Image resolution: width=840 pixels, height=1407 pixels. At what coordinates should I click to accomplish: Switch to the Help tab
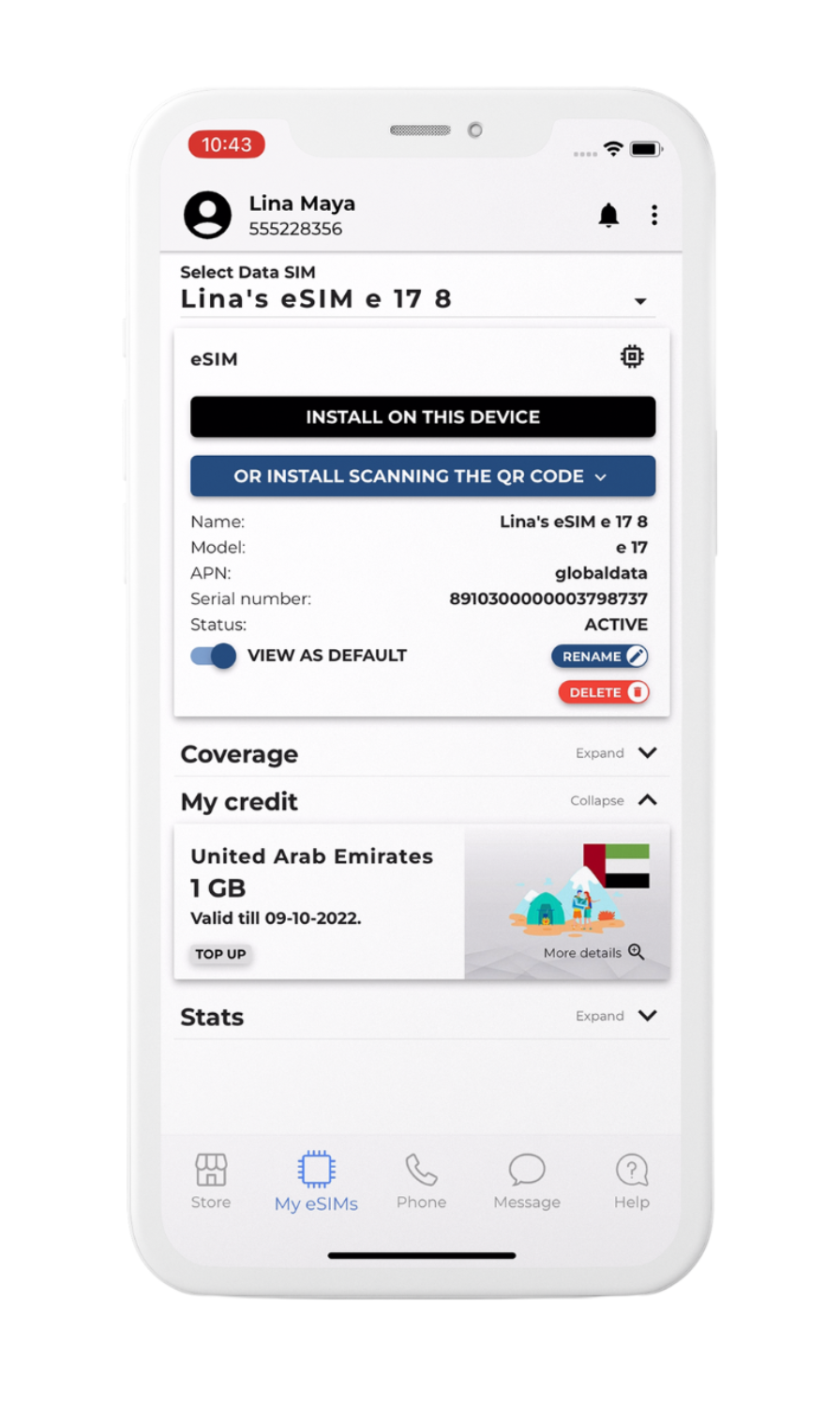632,1182
